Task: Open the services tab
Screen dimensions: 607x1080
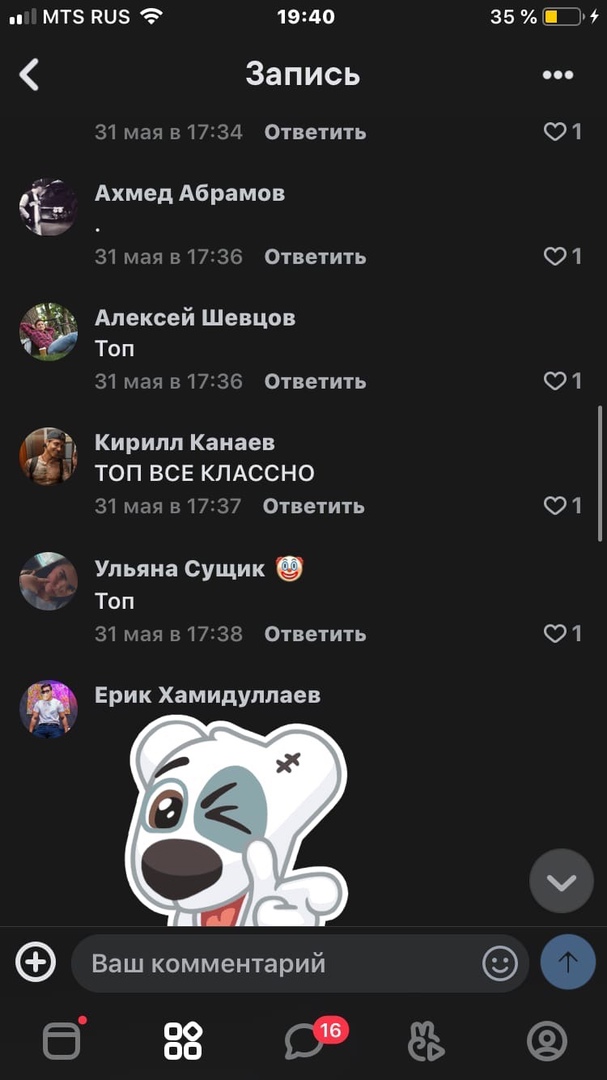Action: [x=183, y=1041]
